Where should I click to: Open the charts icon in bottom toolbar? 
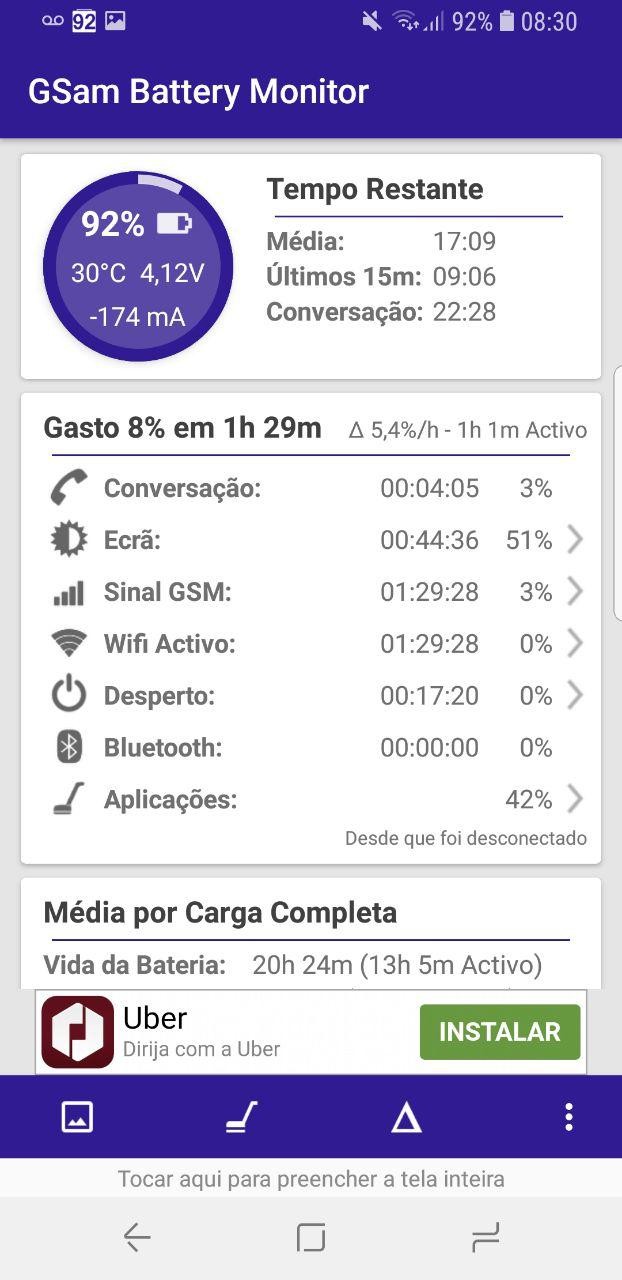(77, 1117)
